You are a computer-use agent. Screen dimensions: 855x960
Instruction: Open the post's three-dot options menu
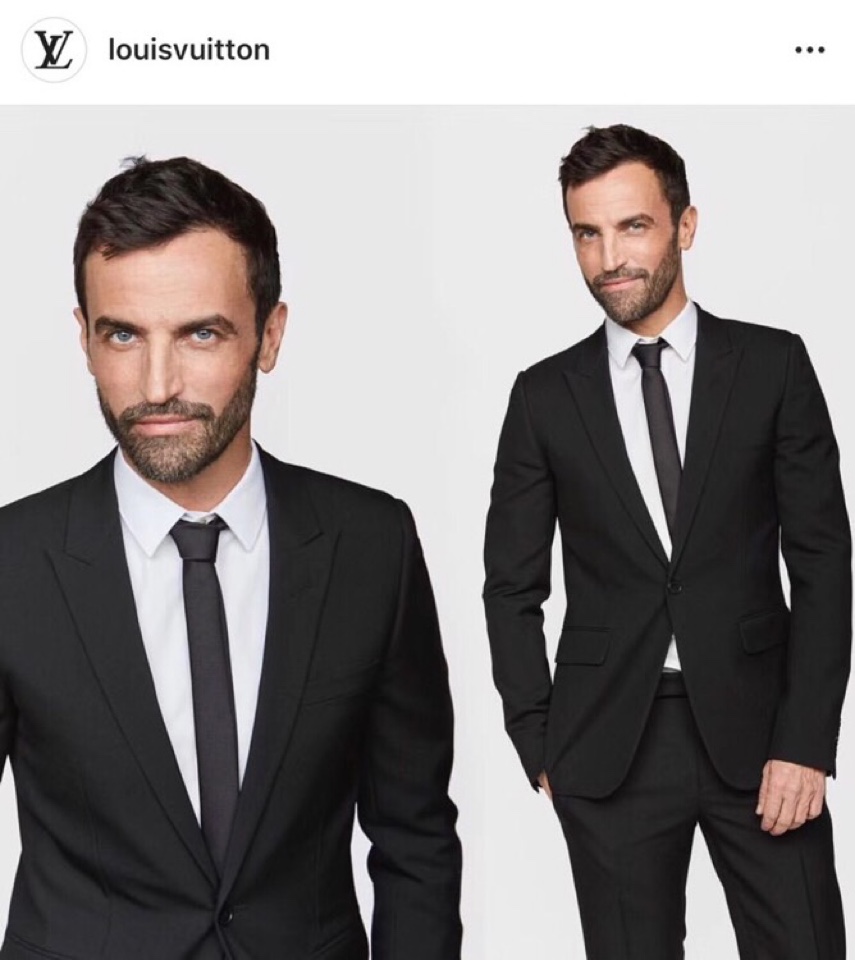click(809, 50)
